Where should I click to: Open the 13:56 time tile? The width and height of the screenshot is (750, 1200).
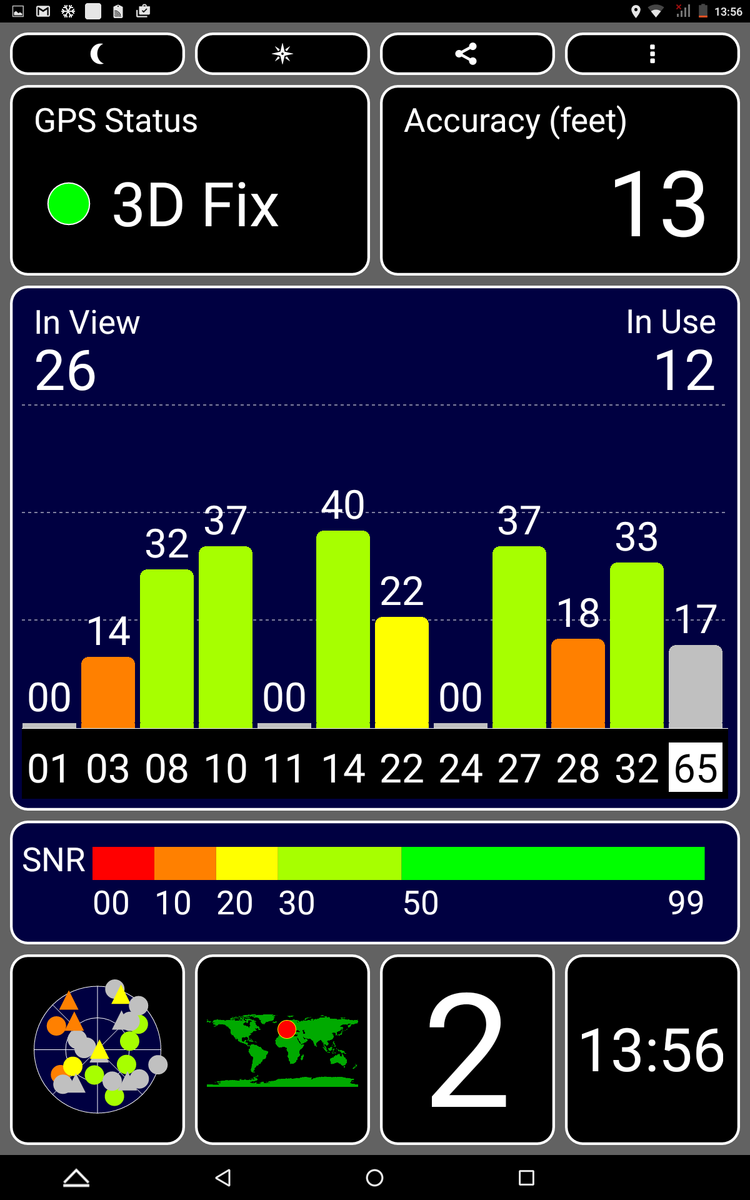[x=652, y=1049]
